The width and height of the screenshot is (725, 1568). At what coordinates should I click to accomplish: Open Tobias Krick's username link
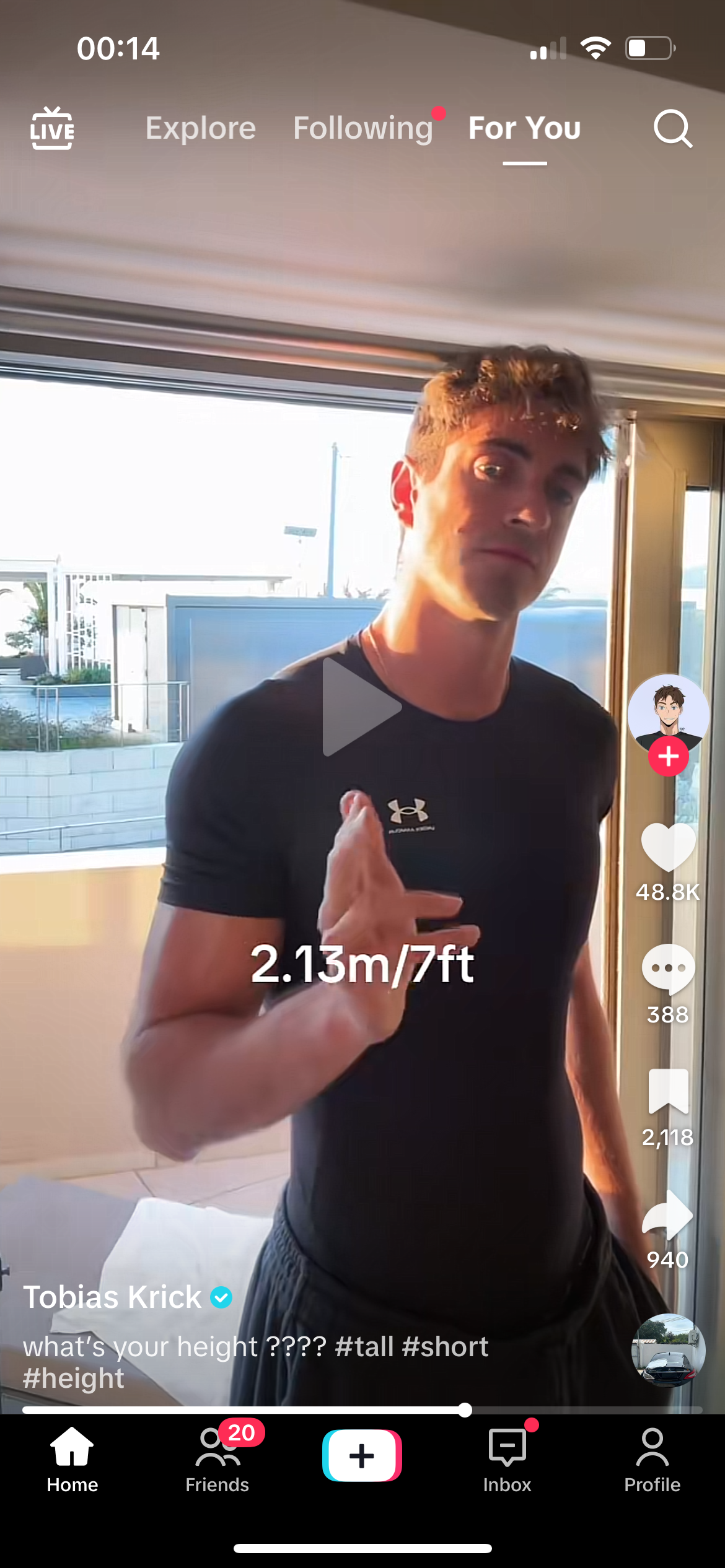112,1297
